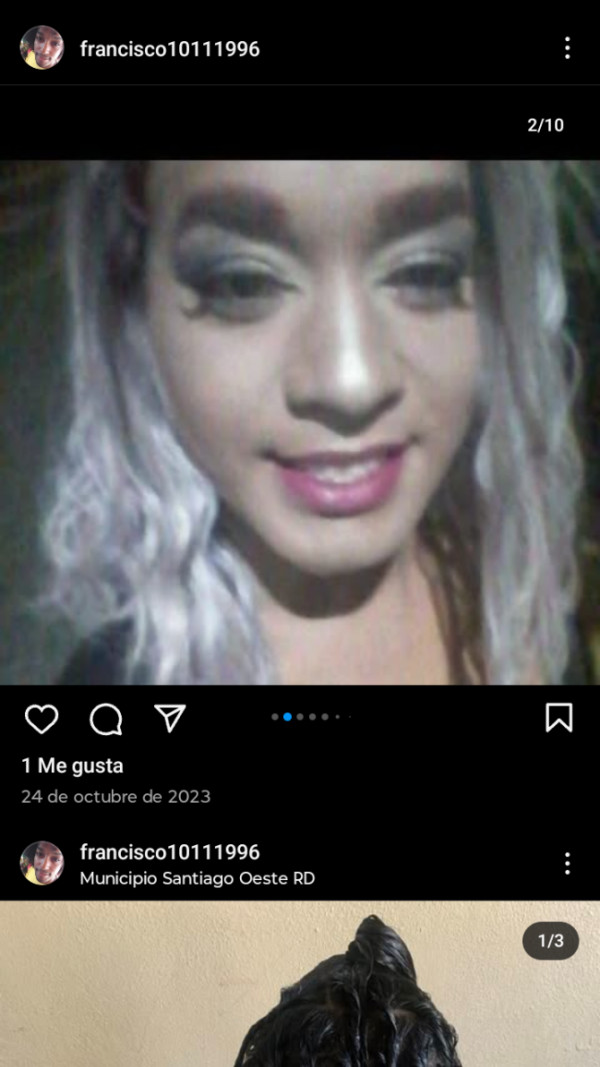
Task: Share the first post via send icon
Action: pyautogui.click(x=170, y=717)
